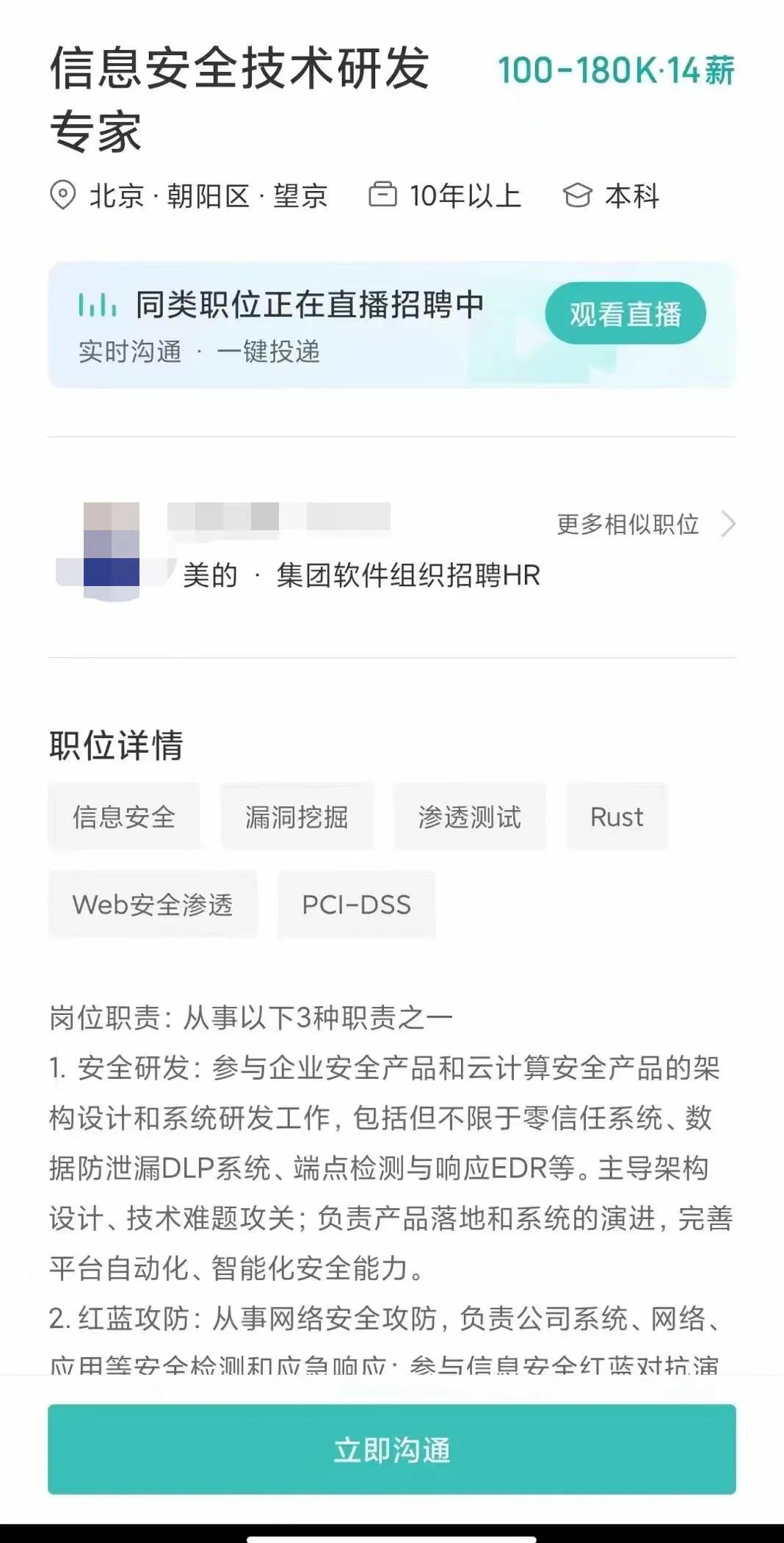Viewport: 784px width, 1543px height.
Task: Select the PCI-DSS tag chip
Action: (357, 904)
